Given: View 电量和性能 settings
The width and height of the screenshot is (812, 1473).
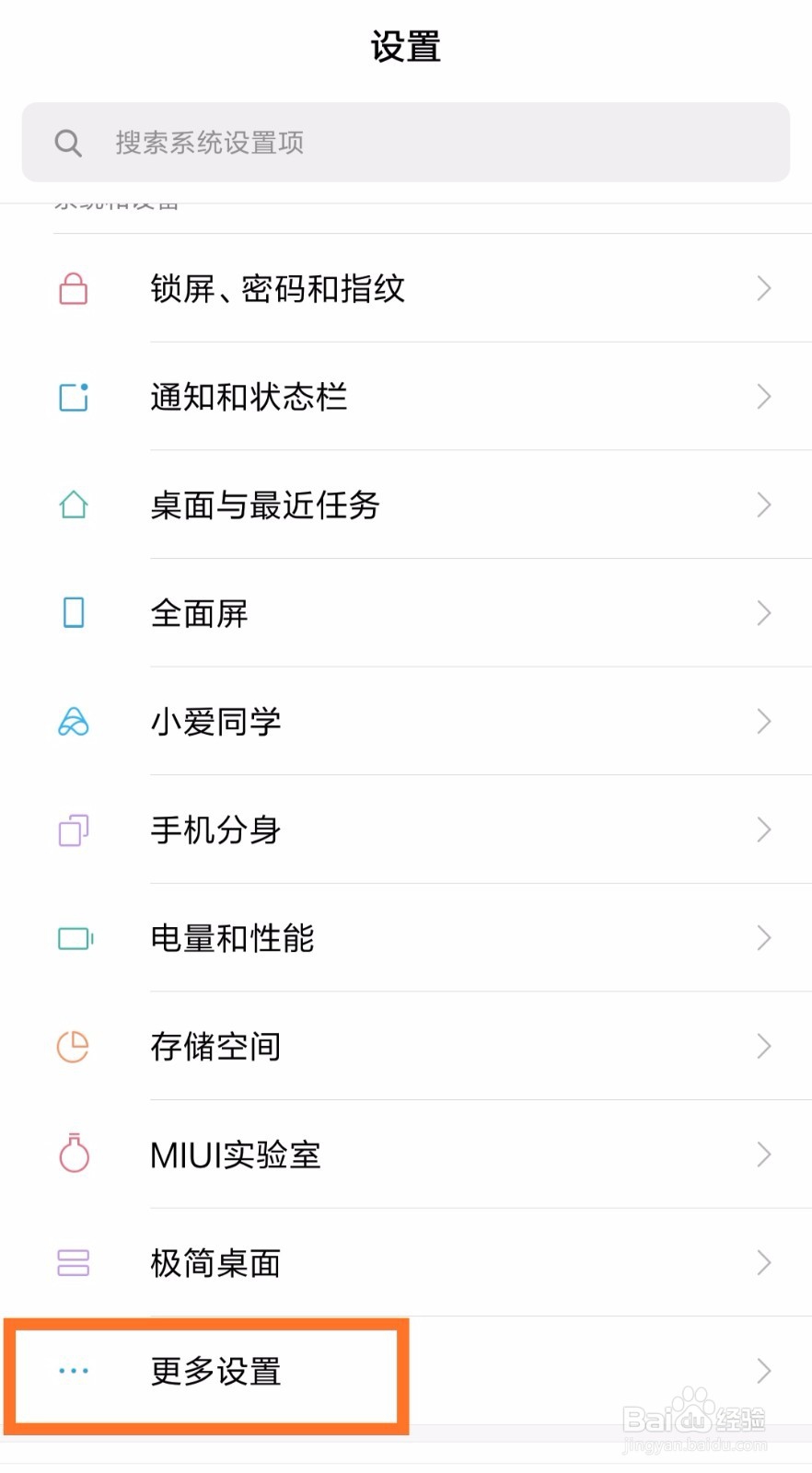Looking at the screenshot, I should point(406,938).
